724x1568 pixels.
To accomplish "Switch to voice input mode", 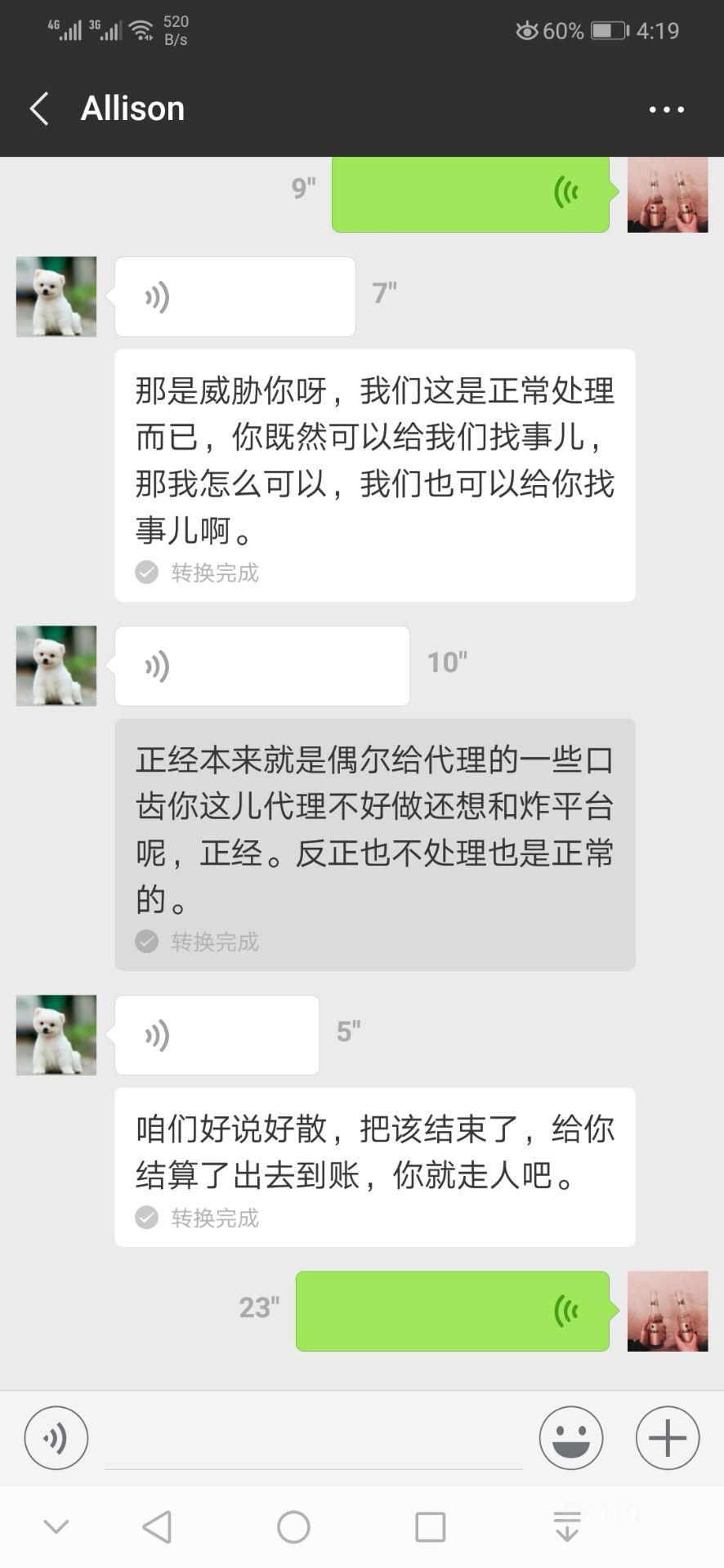I will (x=56, y=1437).
